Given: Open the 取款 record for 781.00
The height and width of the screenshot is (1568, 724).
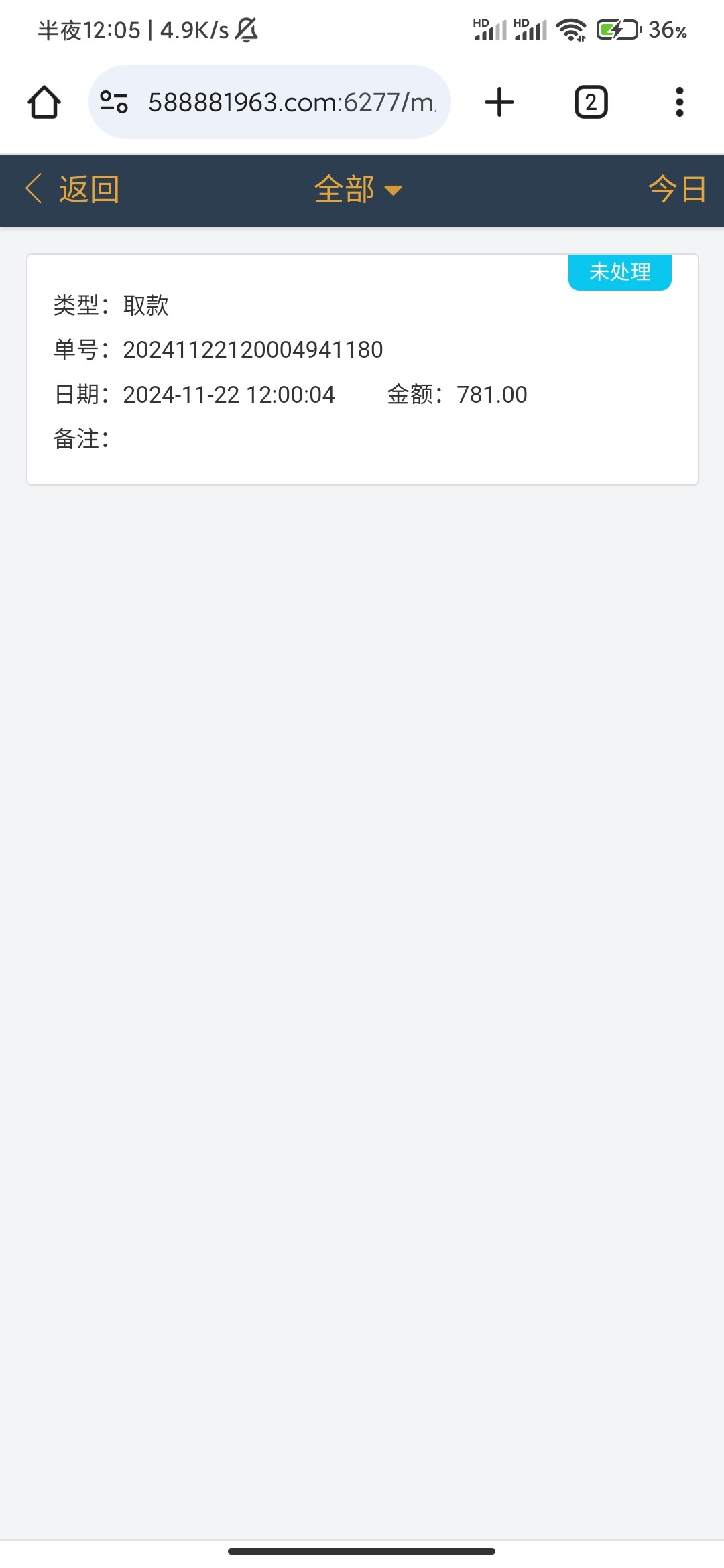Looking at the screenshot, I should click(363, 369).
